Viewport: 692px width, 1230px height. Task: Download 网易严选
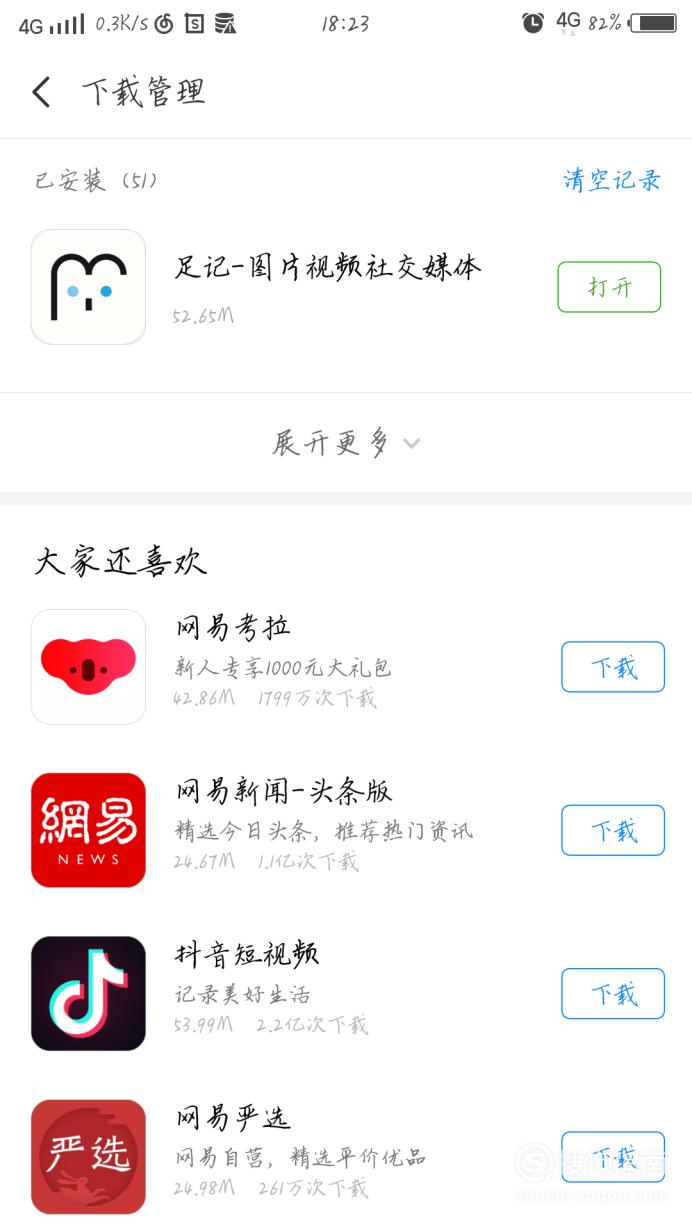tap(613, 1157)
